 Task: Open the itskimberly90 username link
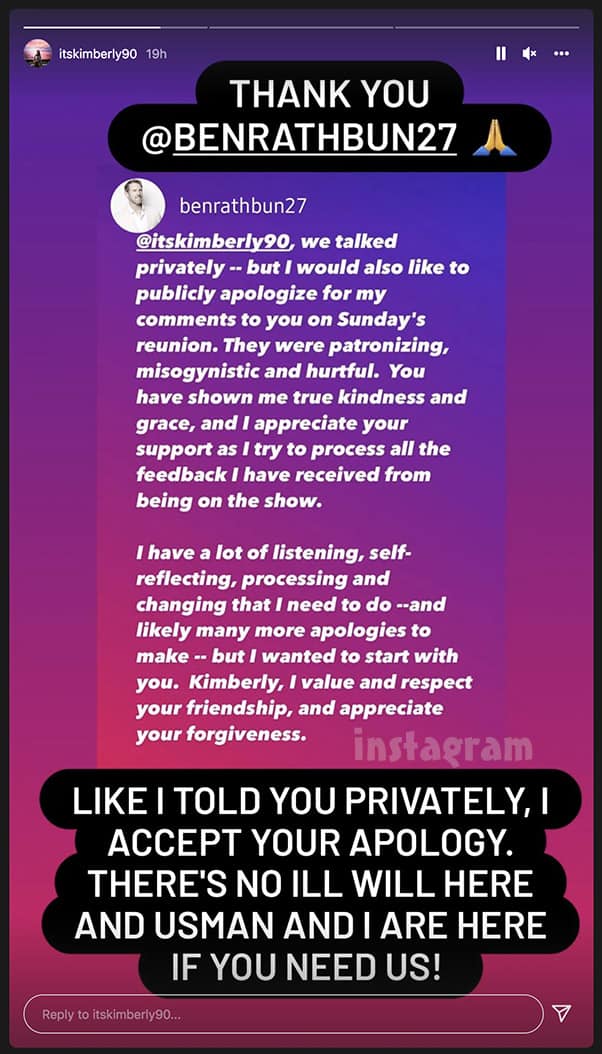(x=97, y=54)
